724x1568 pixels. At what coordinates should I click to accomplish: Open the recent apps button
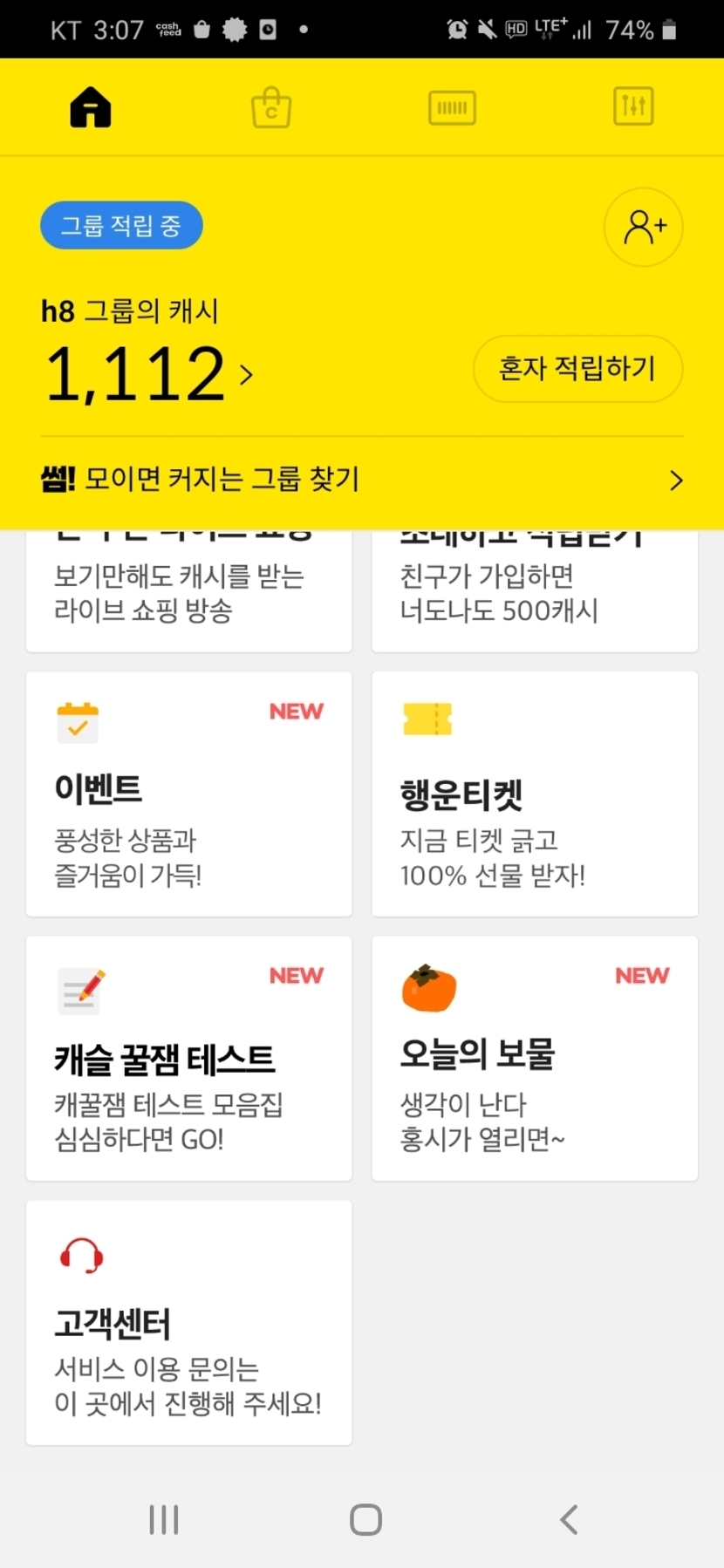pos(163,1520)
